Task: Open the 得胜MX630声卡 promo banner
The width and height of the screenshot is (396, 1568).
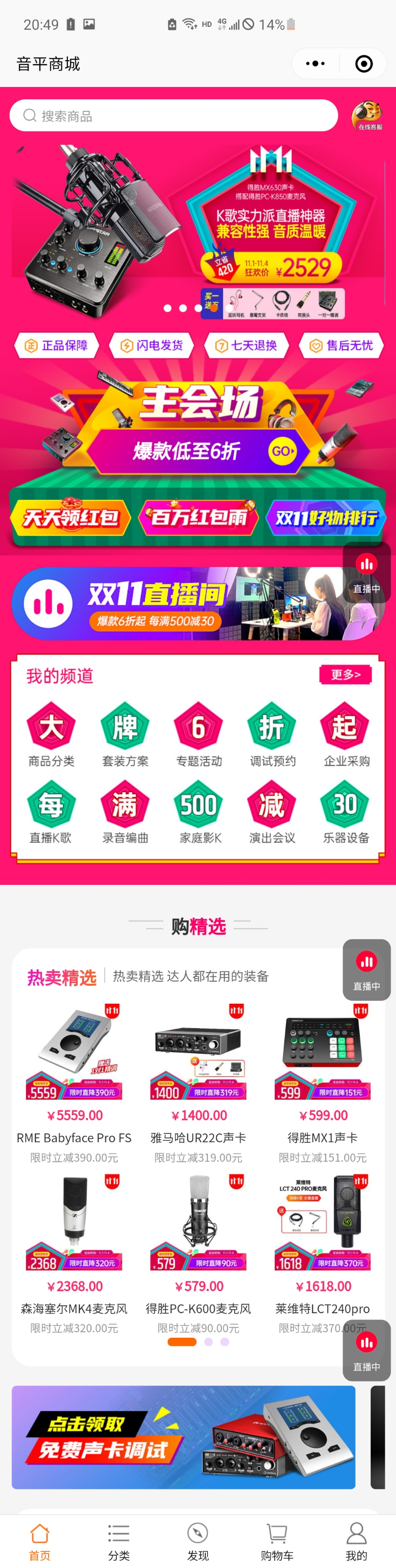Action: click(x=198, y=231)
